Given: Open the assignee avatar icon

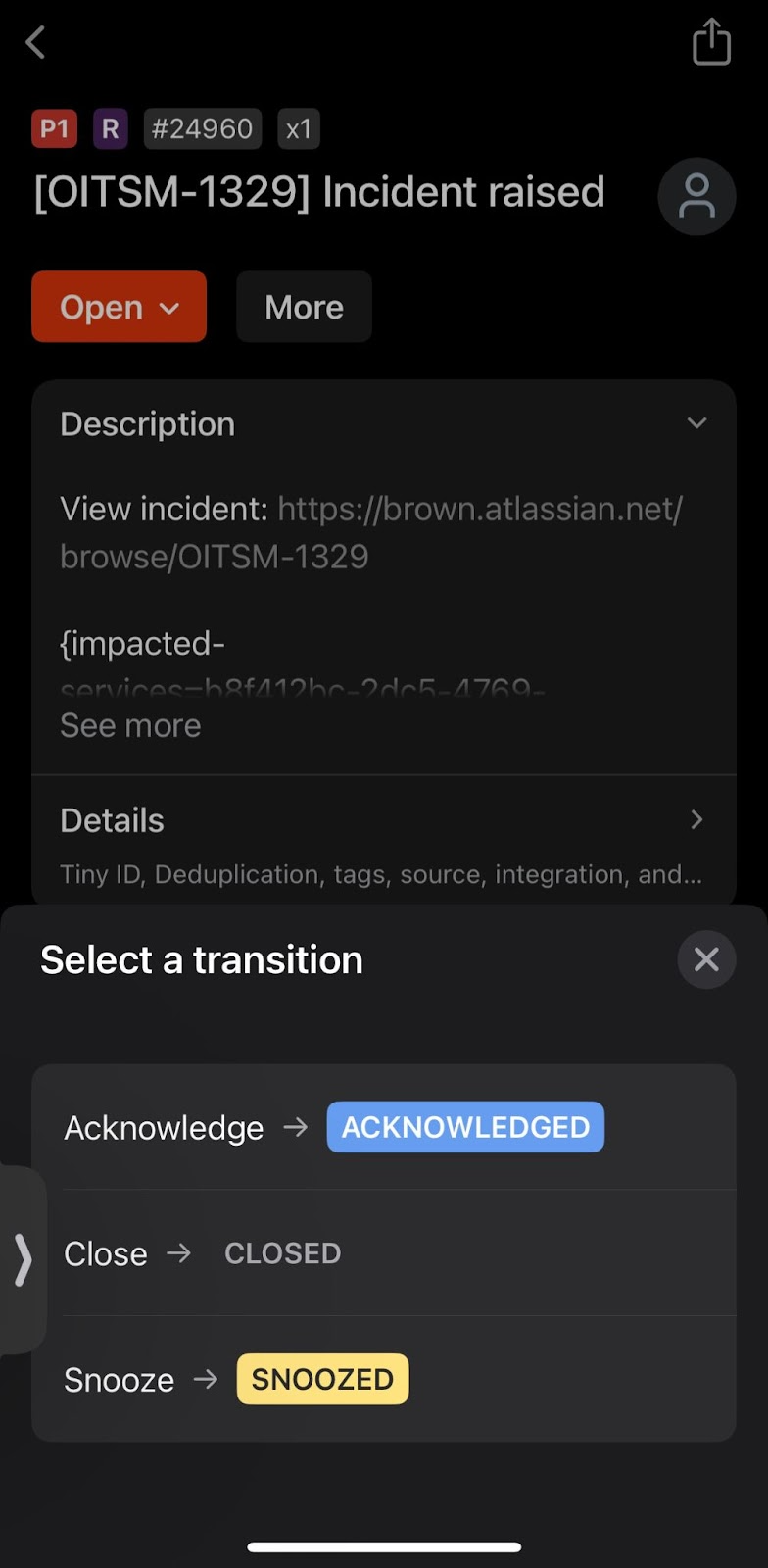Looking at the screenshot, I should 696,196.
